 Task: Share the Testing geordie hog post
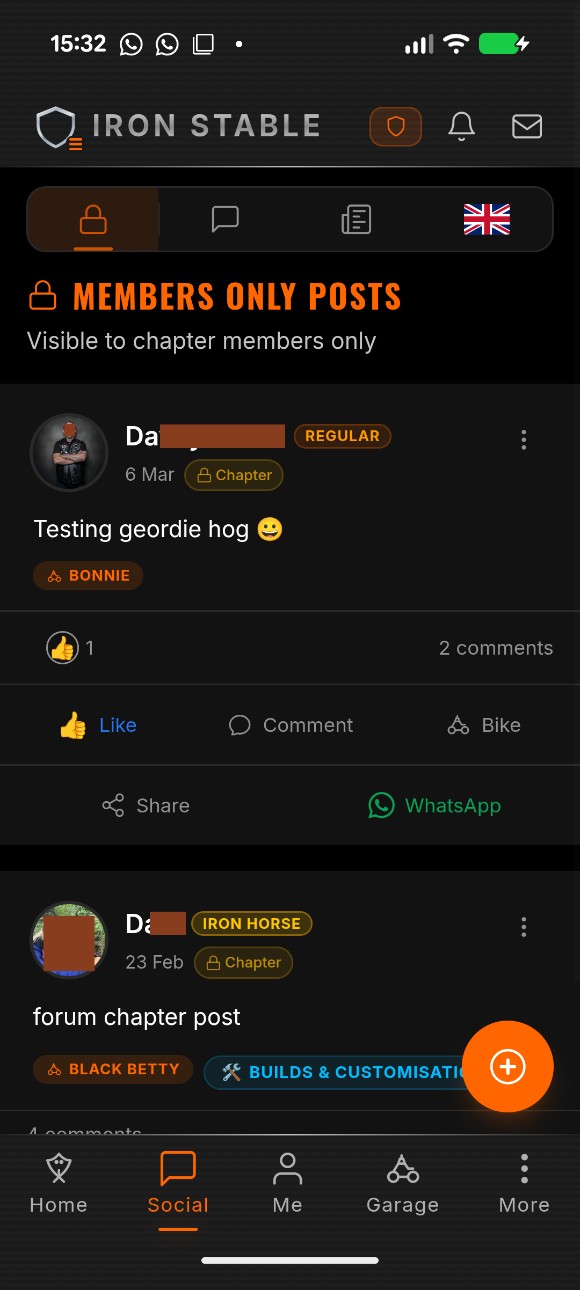tap(146, 806)
